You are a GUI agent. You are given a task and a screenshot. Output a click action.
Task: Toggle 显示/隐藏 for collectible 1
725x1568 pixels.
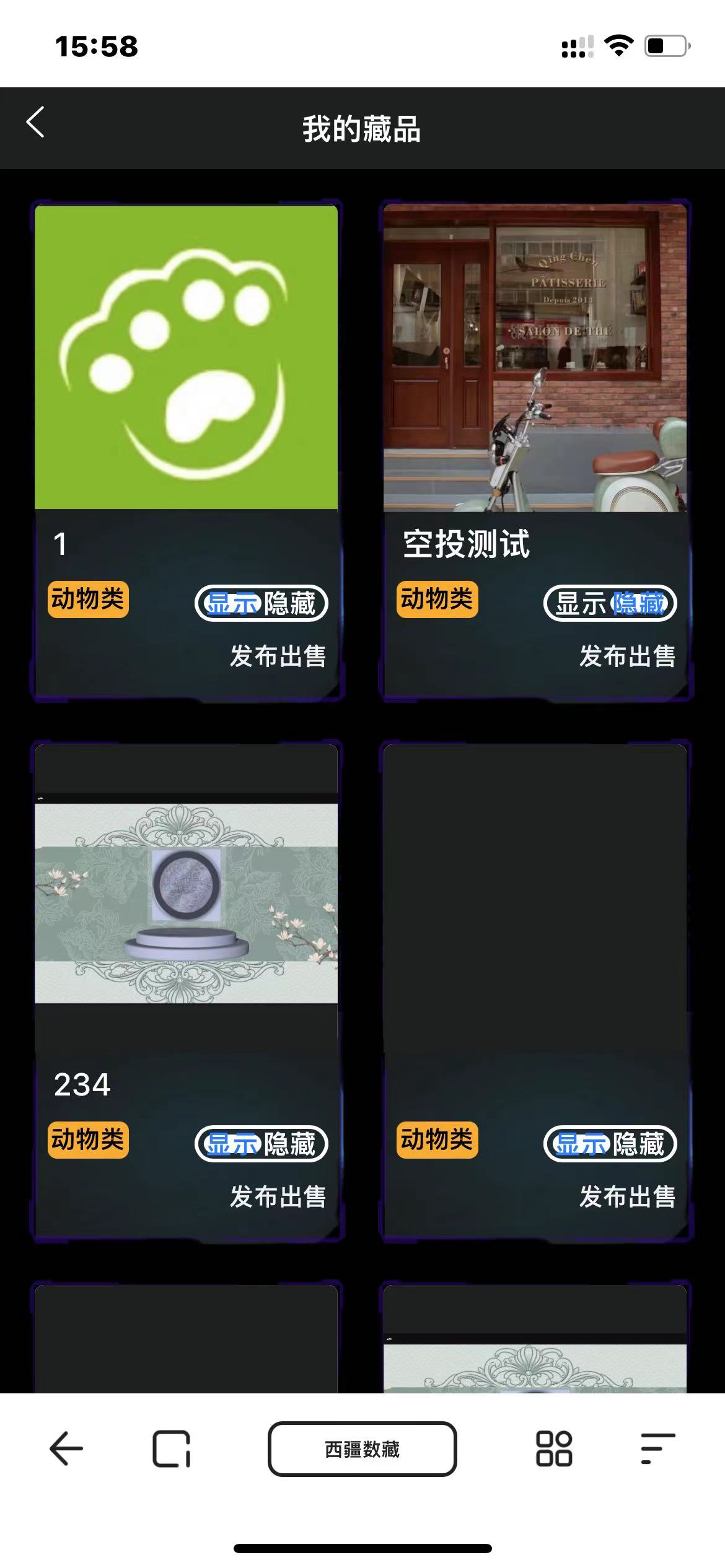[261, 603]
